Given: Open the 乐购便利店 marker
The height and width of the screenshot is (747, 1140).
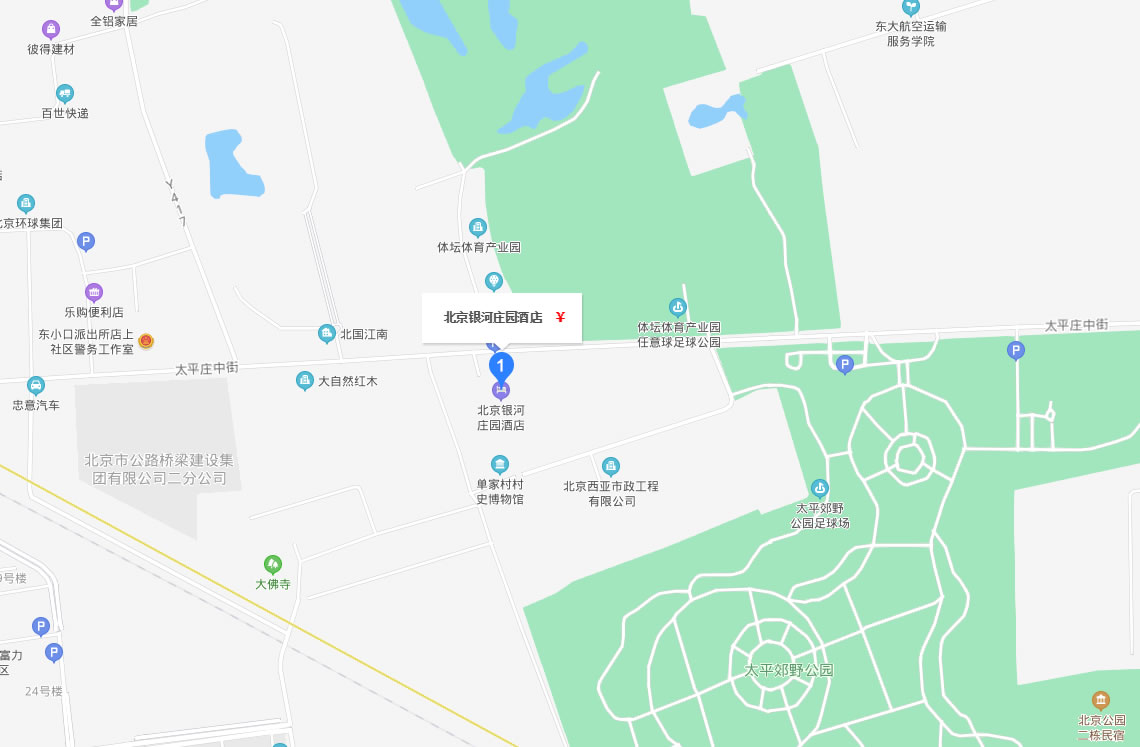Looking at the screenshot, I should pyautogui.click(x=94, y=292).
